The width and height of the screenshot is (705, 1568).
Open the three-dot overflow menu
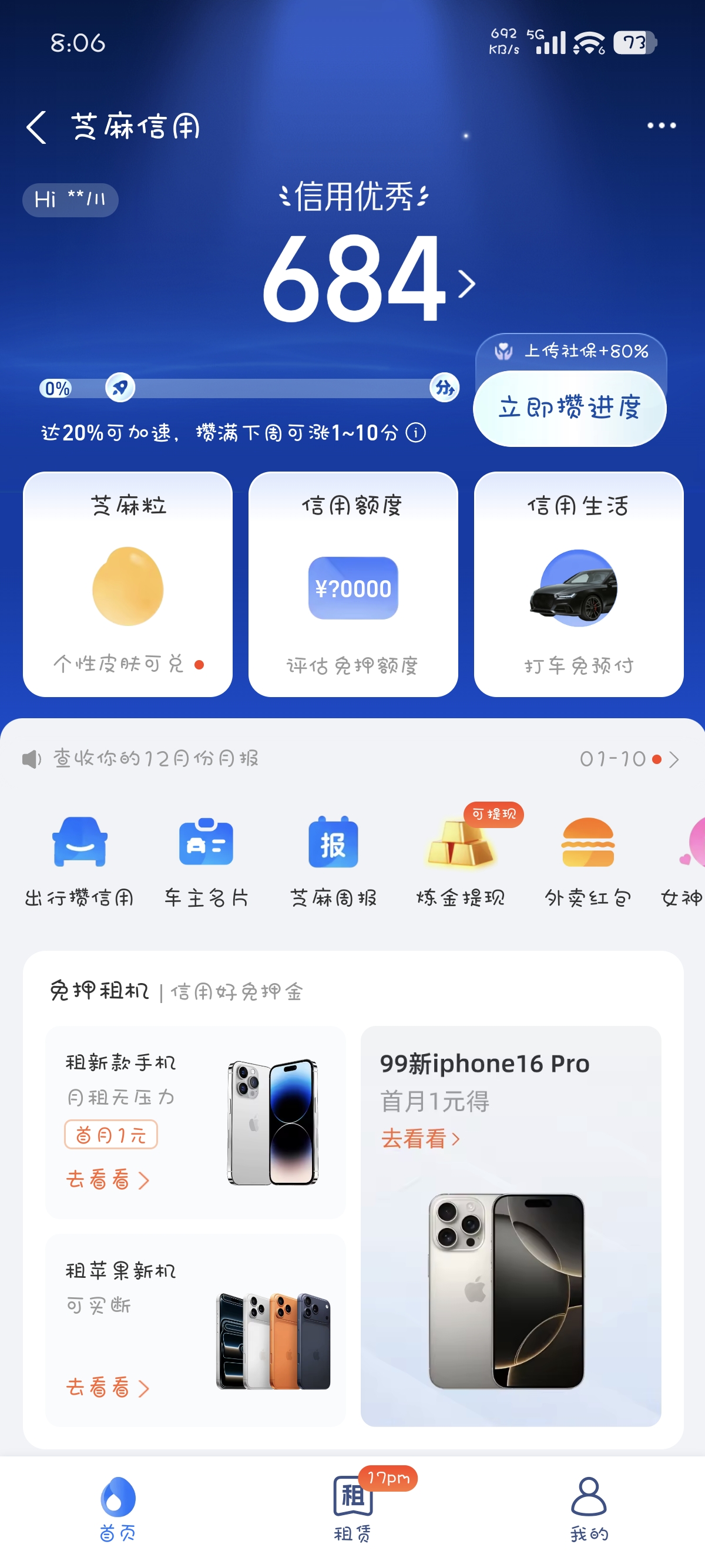(x=660, y=126)
